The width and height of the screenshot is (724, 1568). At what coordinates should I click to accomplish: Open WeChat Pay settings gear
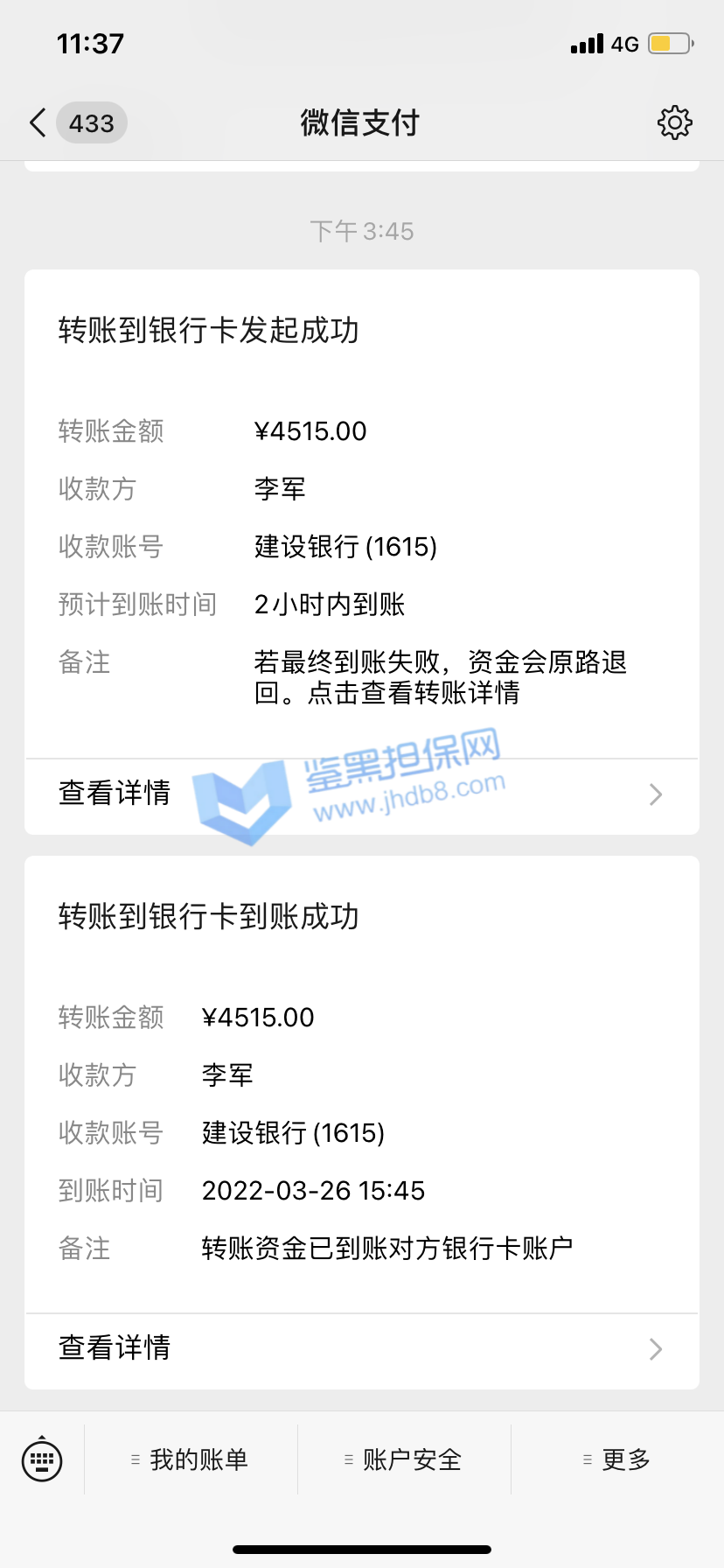[674, 123]
